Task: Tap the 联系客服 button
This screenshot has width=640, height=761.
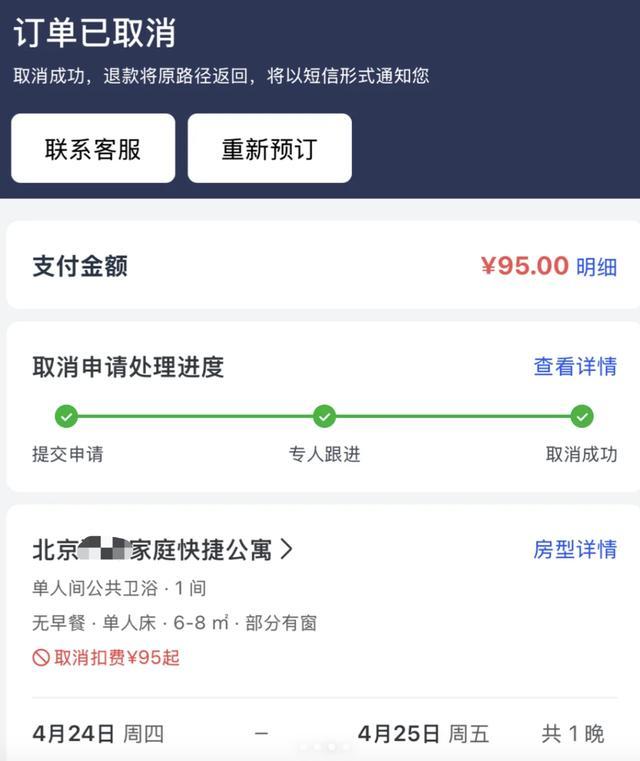Action: point(93,149)
